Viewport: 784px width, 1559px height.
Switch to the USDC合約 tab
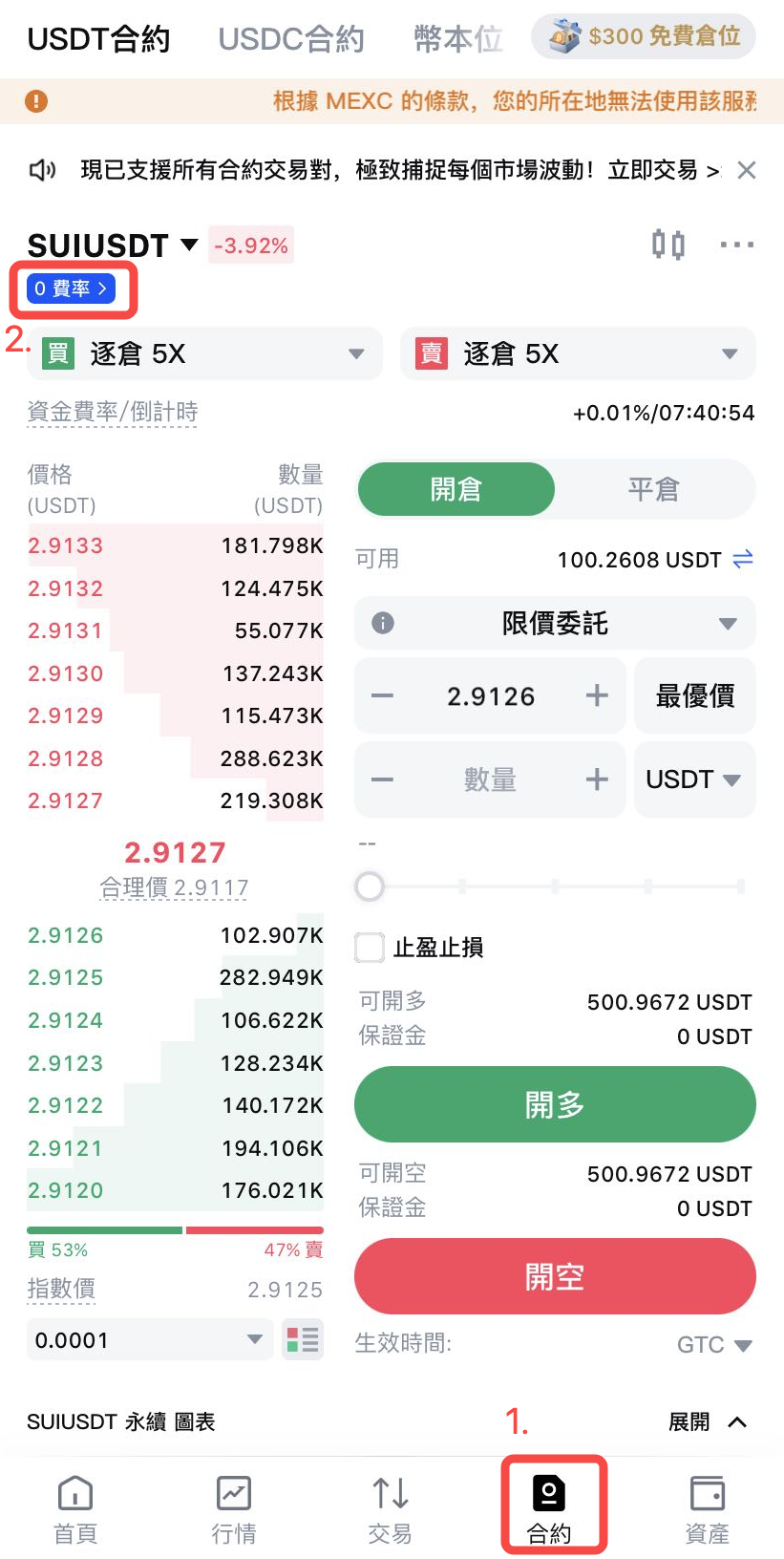tap(291, 39)
